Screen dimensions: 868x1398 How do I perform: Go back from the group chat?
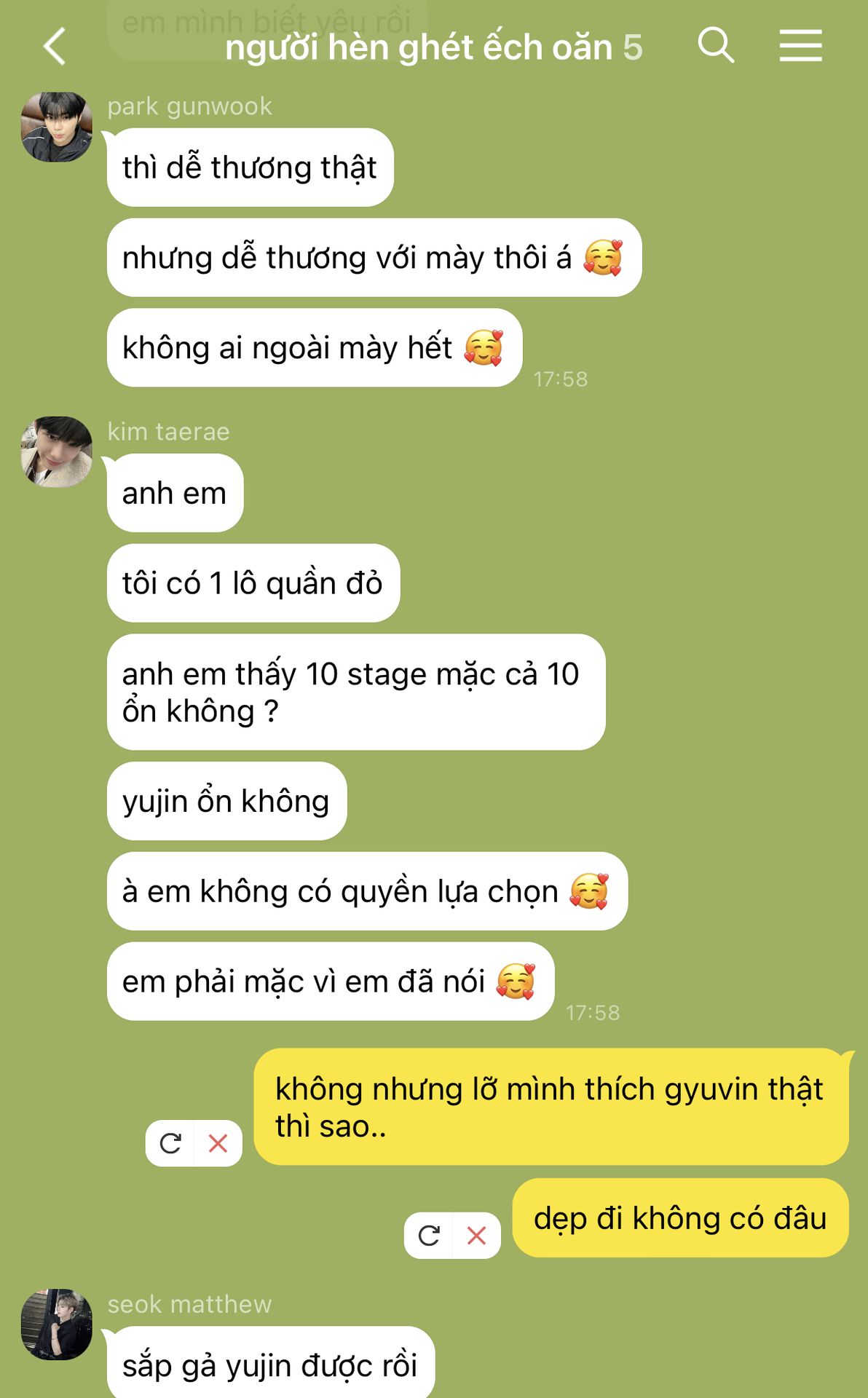click(55, 47)
